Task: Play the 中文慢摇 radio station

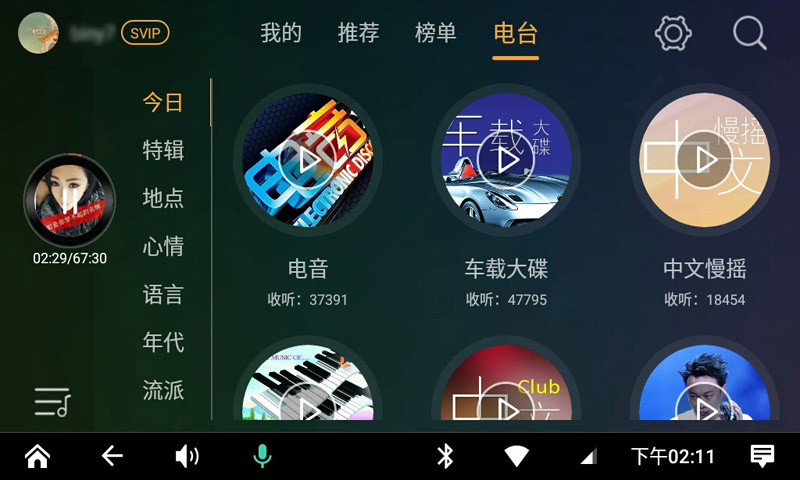Action: (705, 160)
